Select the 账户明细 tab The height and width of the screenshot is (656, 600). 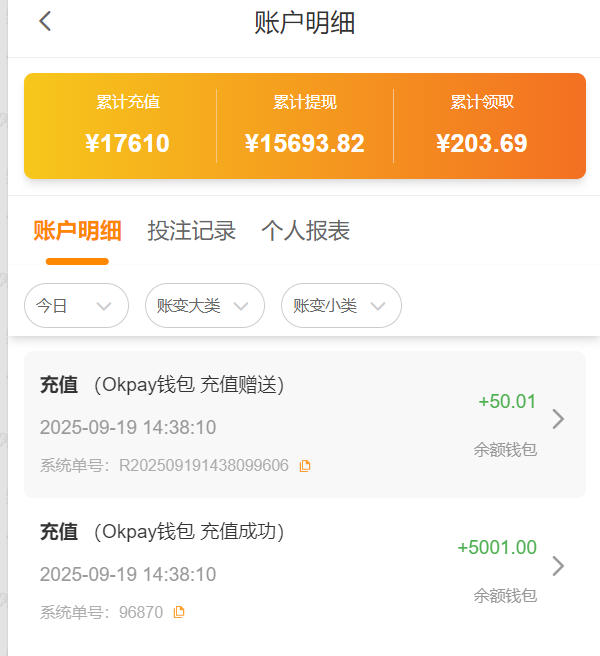(77, 231)
